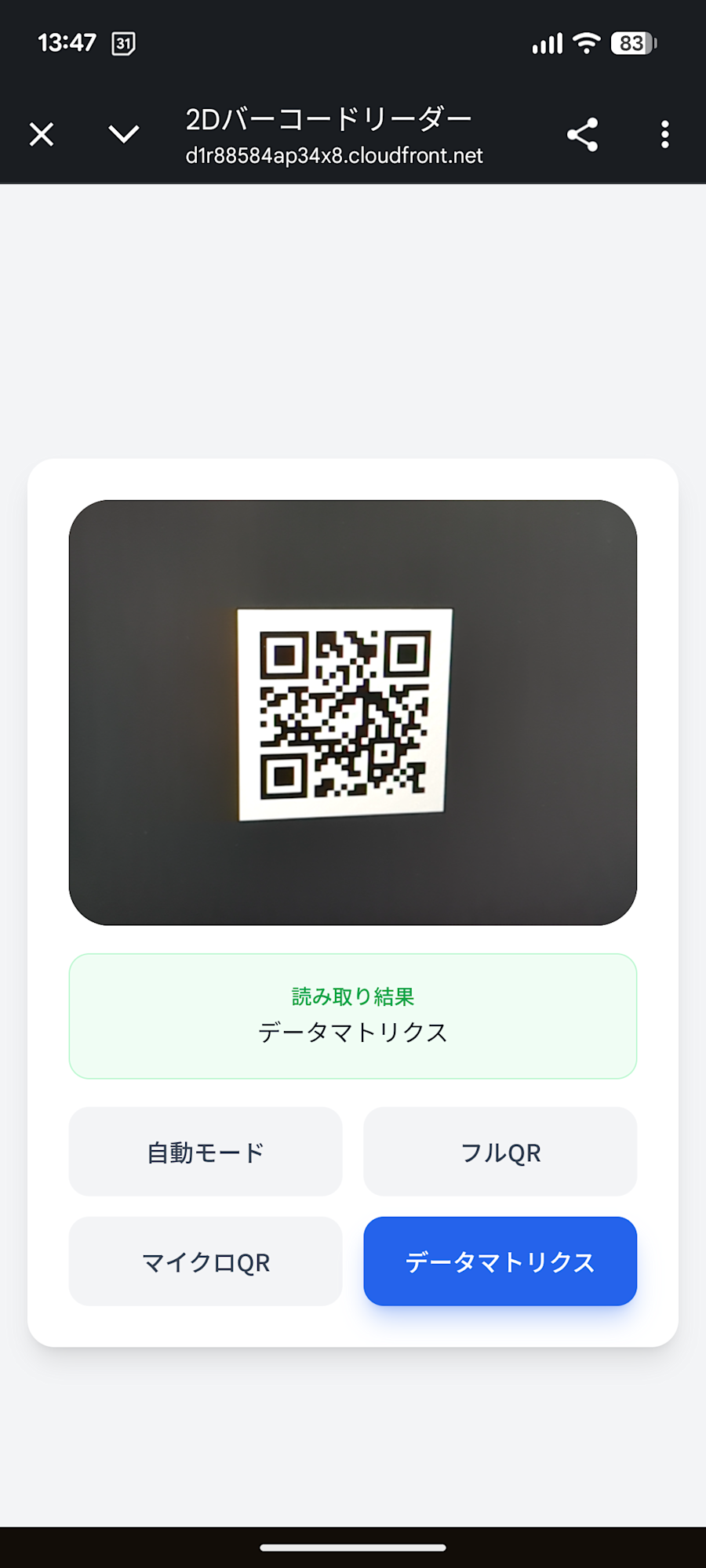Tap the 2Dバーコードリーダー title
The height and width of the screenshot is (1568, 706).
[x=328, y=116]
